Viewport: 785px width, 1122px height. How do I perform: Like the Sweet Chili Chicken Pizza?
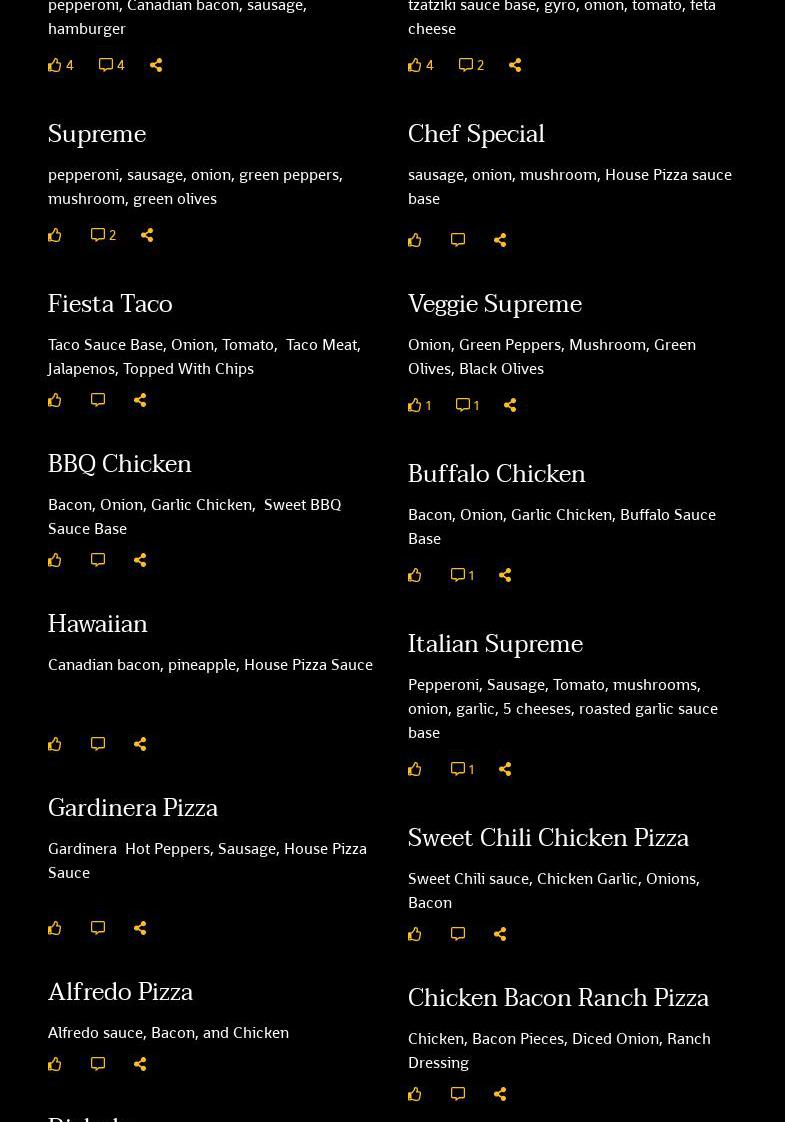tap(415, 934)
